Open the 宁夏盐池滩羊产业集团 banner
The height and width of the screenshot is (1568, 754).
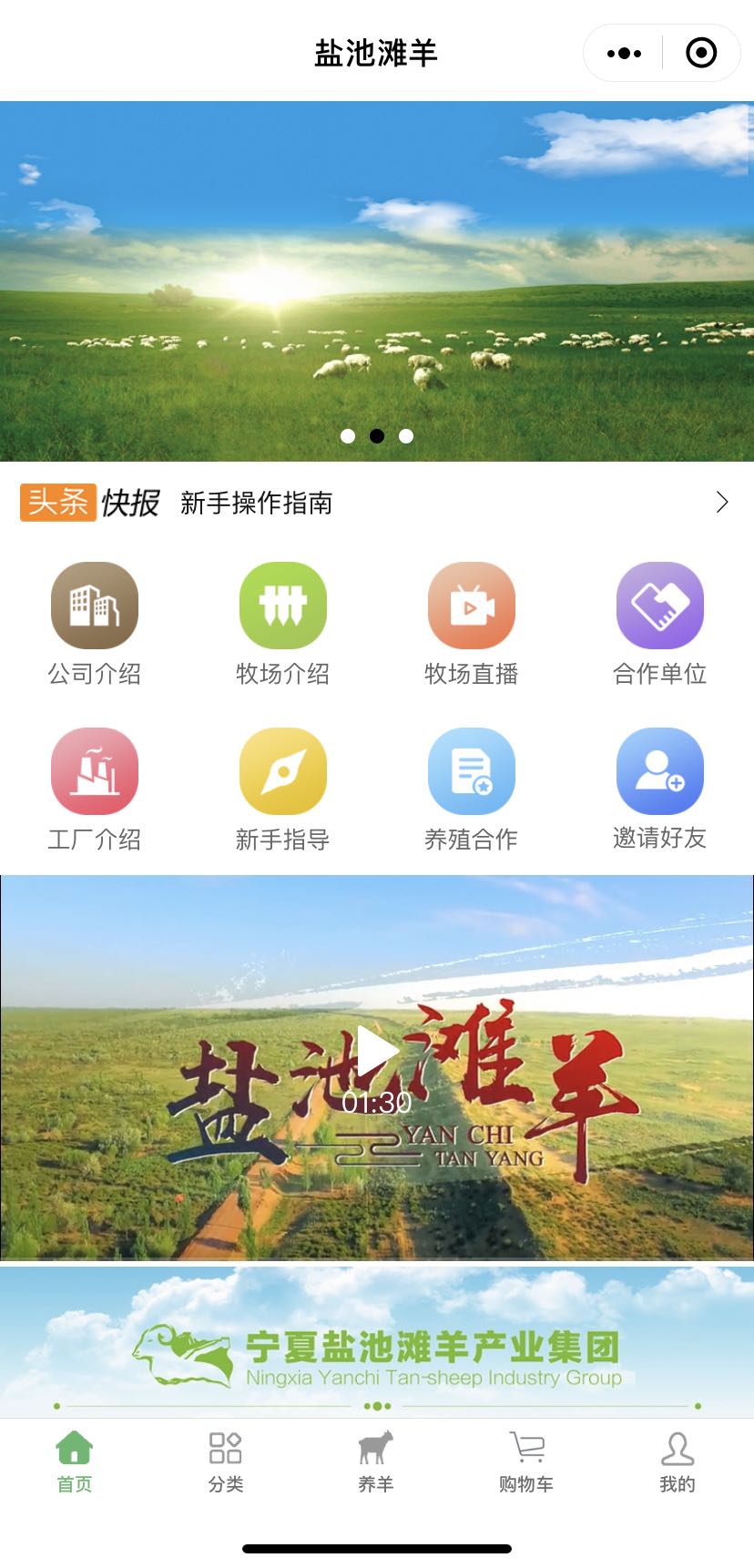(377, 1342)
